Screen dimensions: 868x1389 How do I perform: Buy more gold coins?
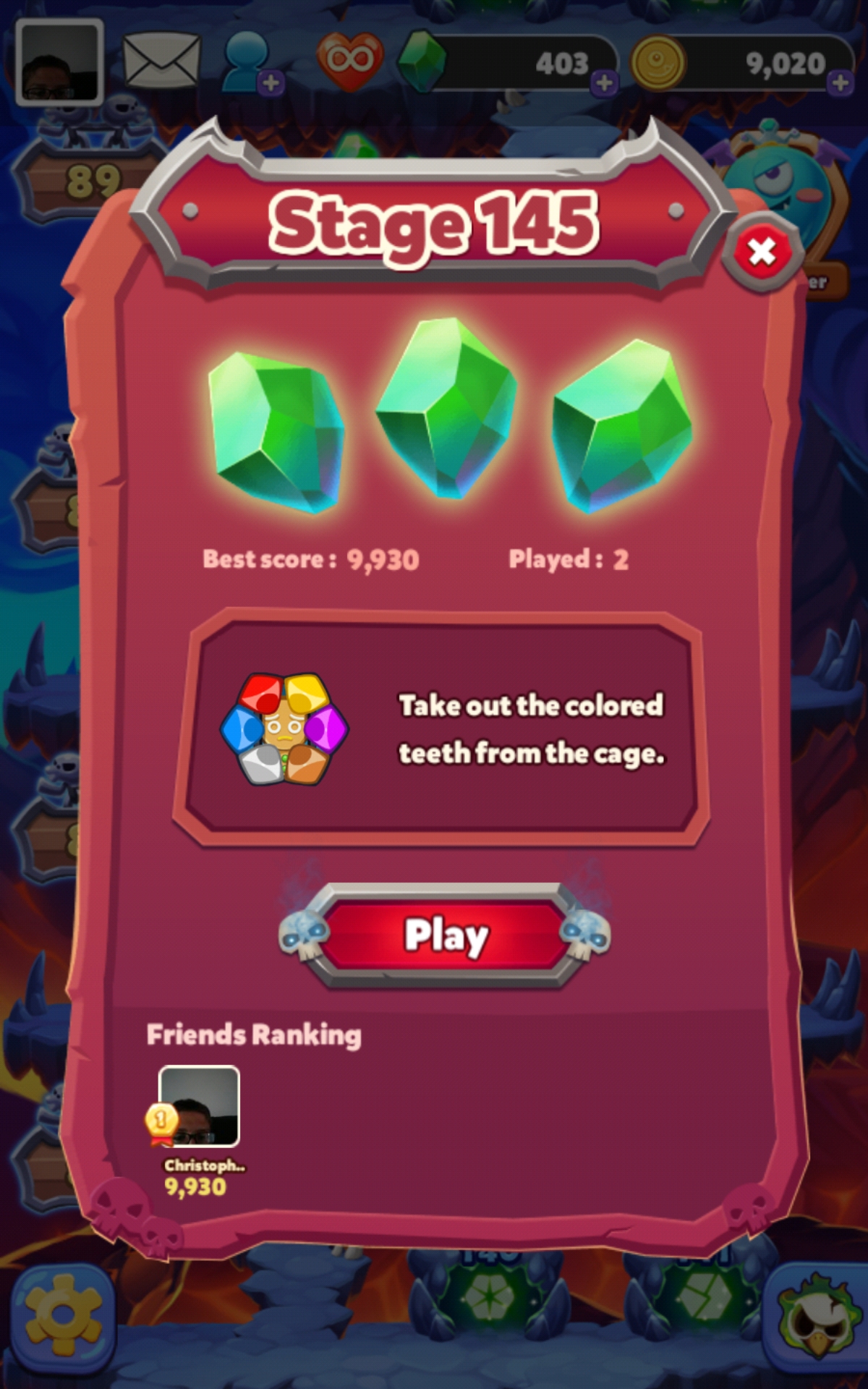tap(840, 82)
